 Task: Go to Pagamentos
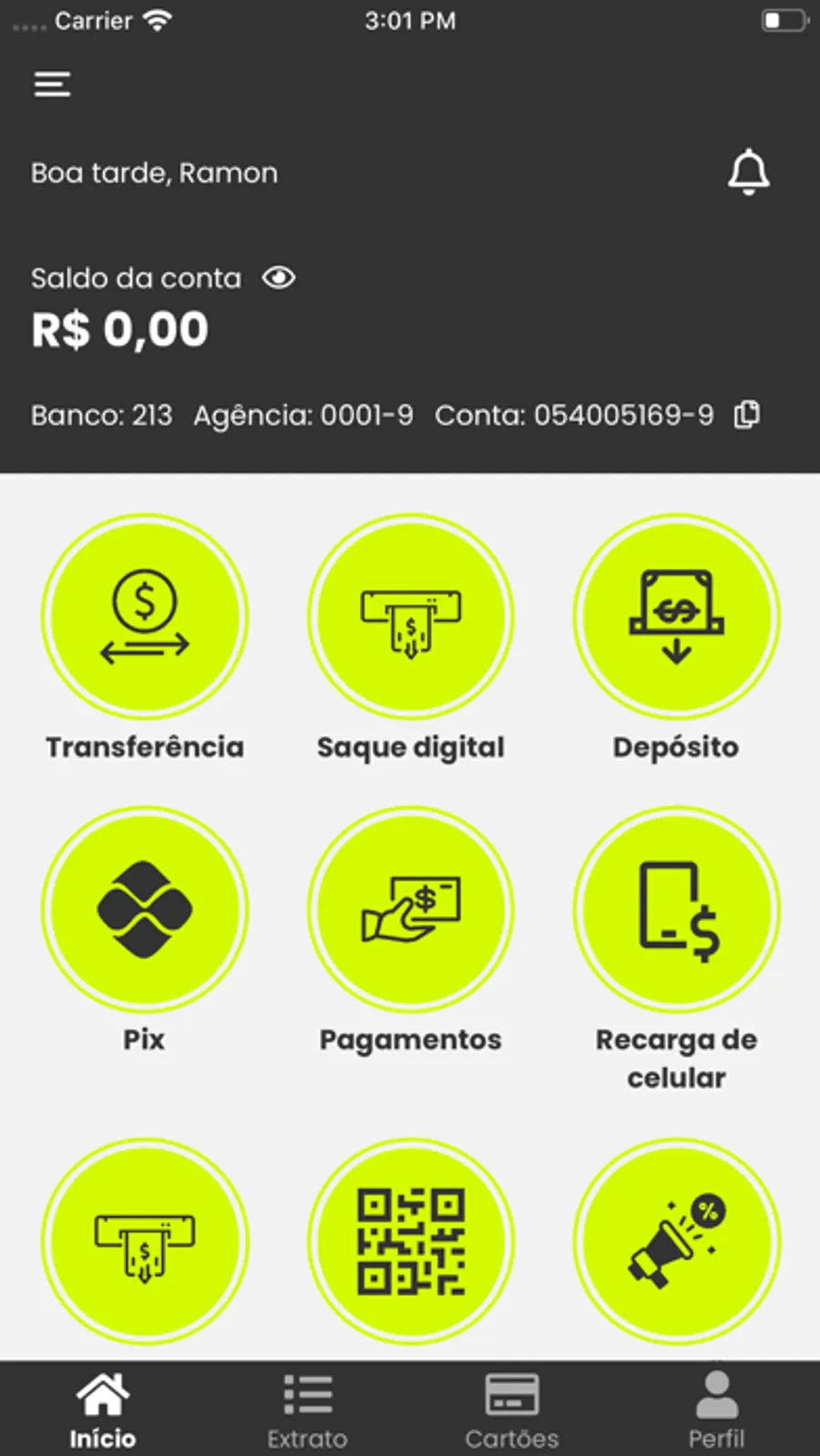point(411,909)
